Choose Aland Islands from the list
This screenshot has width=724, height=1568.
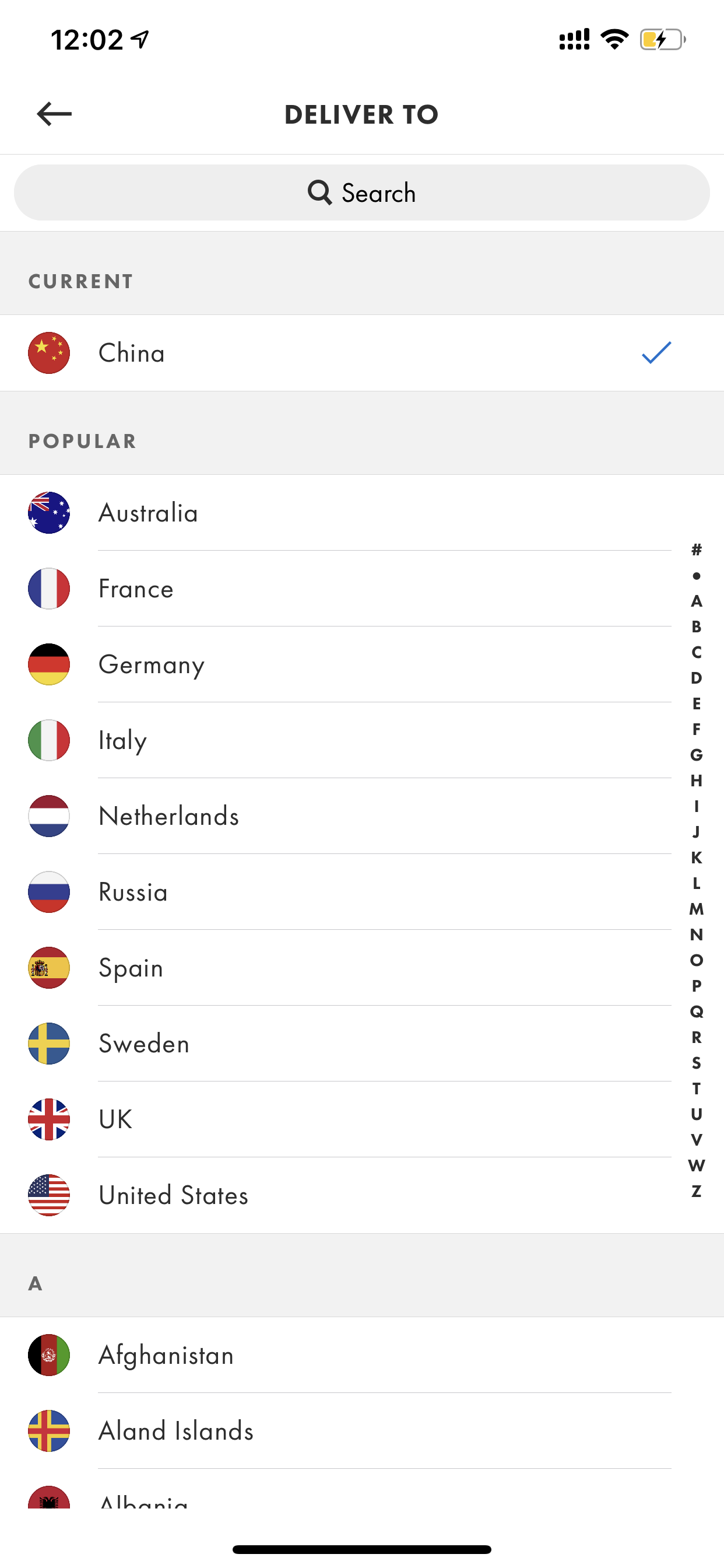click(x=362, y=1431)
